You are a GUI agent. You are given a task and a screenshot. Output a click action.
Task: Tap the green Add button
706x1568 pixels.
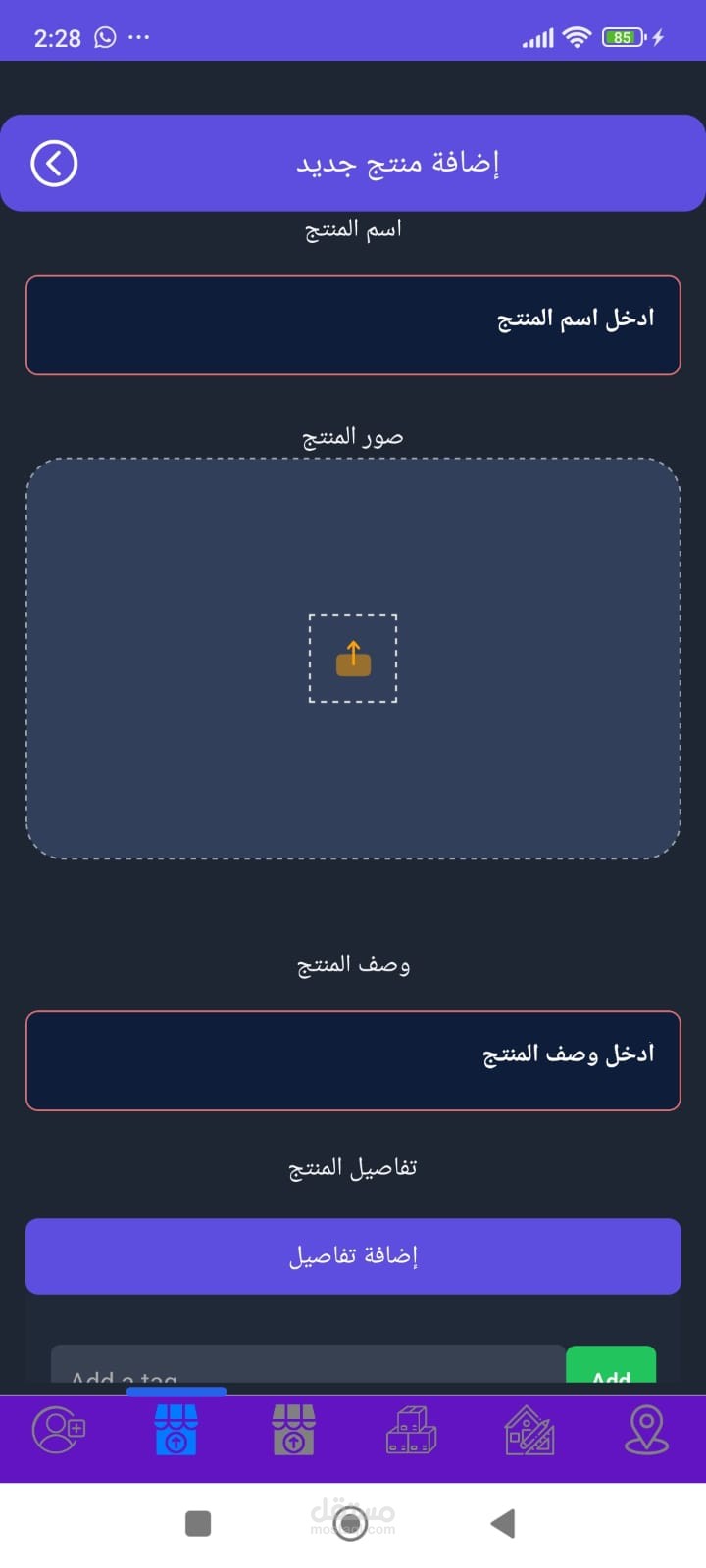[x=611, y=1366]
